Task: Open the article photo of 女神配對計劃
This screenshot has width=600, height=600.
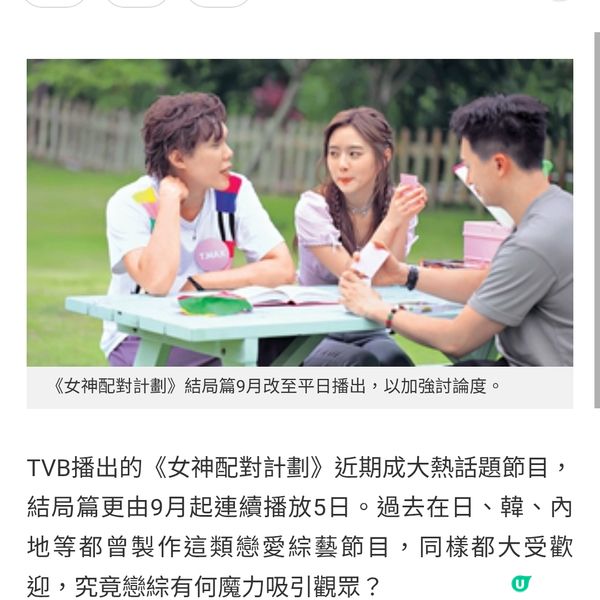Action: click(x=300, y=212)
